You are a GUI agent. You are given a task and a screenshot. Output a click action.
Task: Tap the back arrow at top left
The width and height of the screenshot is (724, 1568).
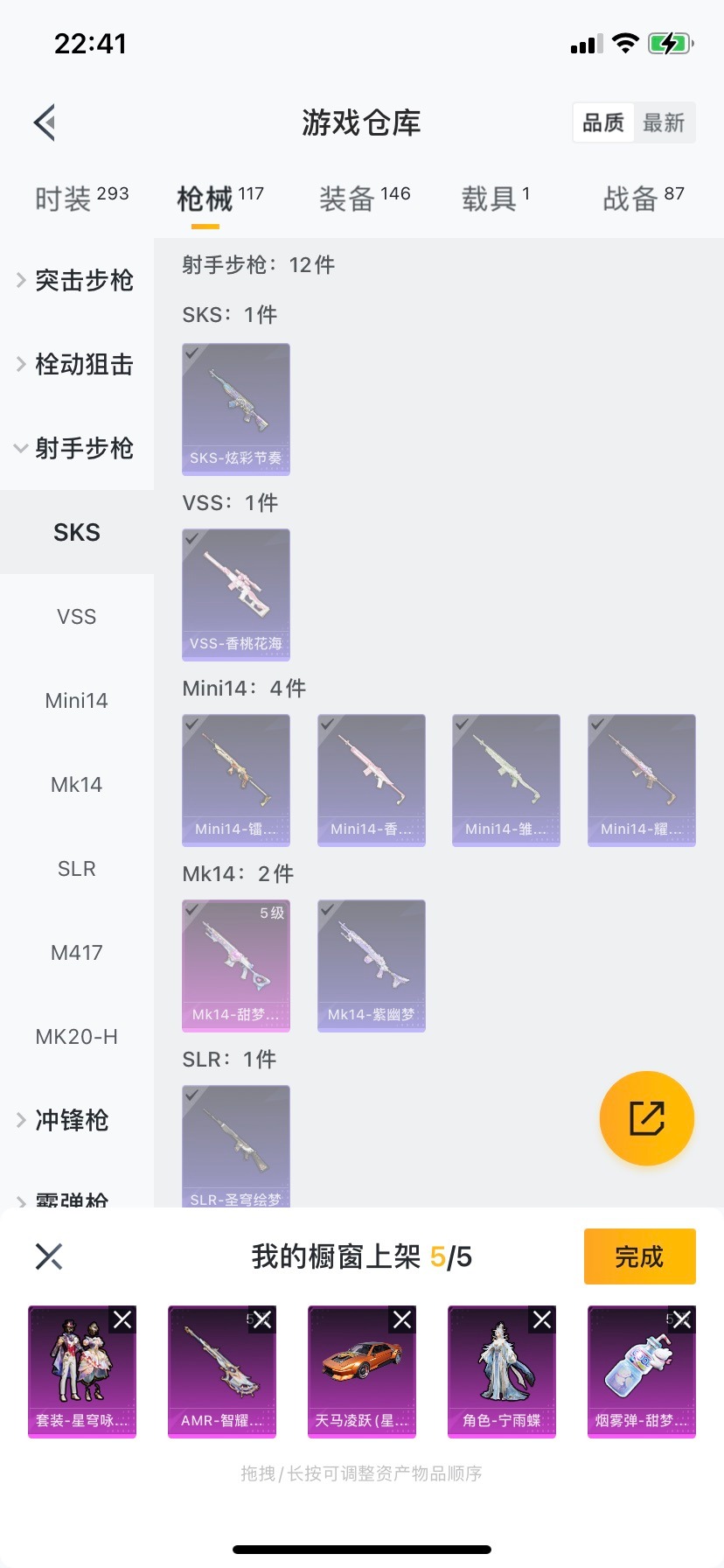[43, 122]
